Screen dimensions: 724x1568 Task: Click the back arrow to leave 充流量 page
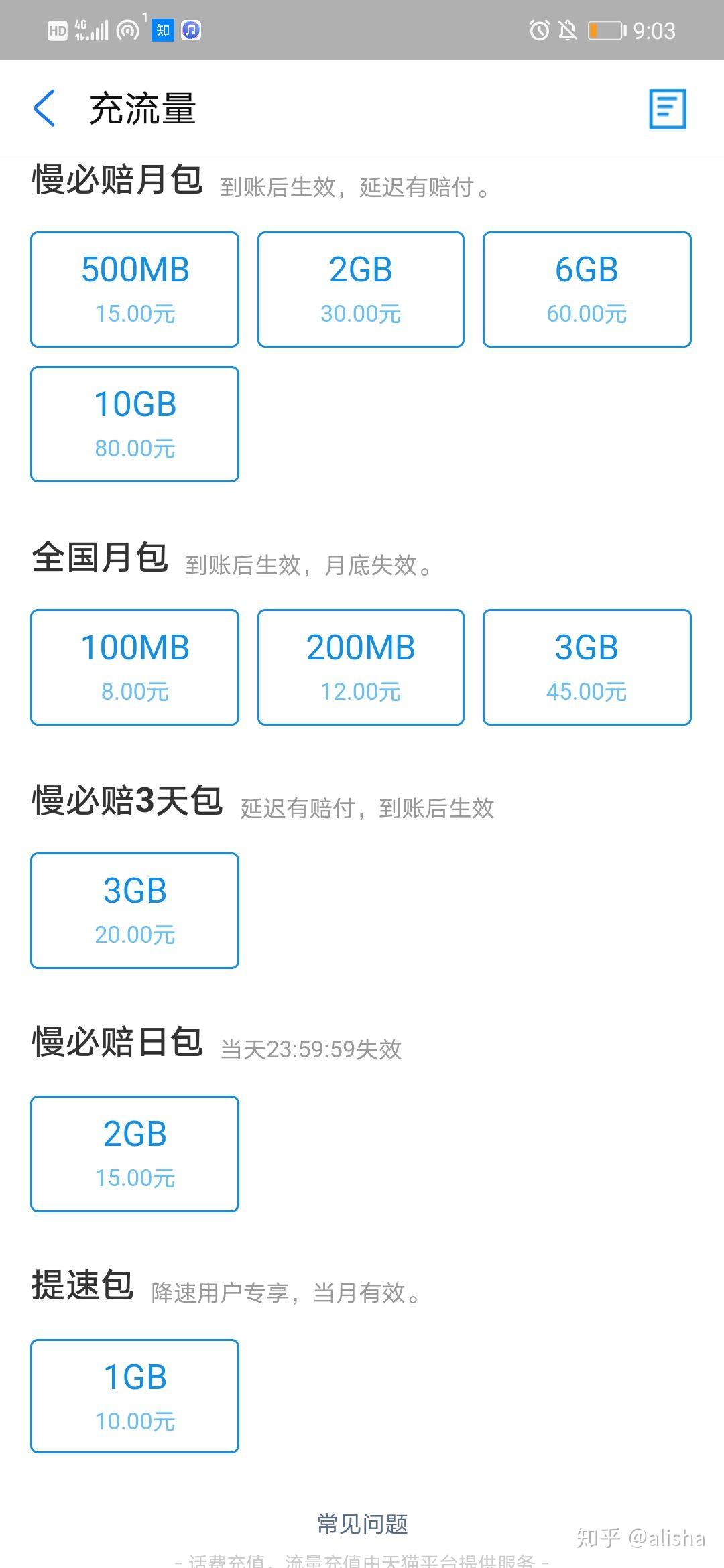(44, 109)
